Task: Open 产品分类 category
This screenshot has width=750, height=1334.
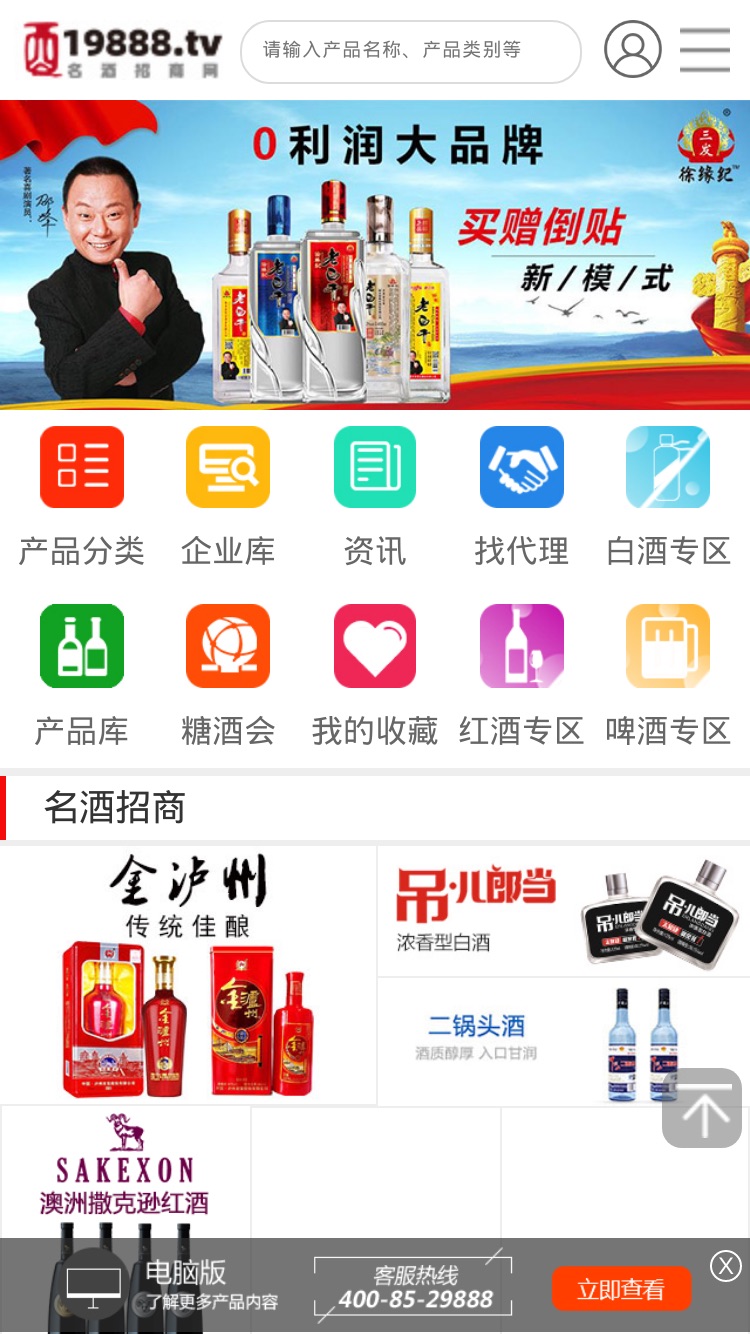Action: point(82,497)
